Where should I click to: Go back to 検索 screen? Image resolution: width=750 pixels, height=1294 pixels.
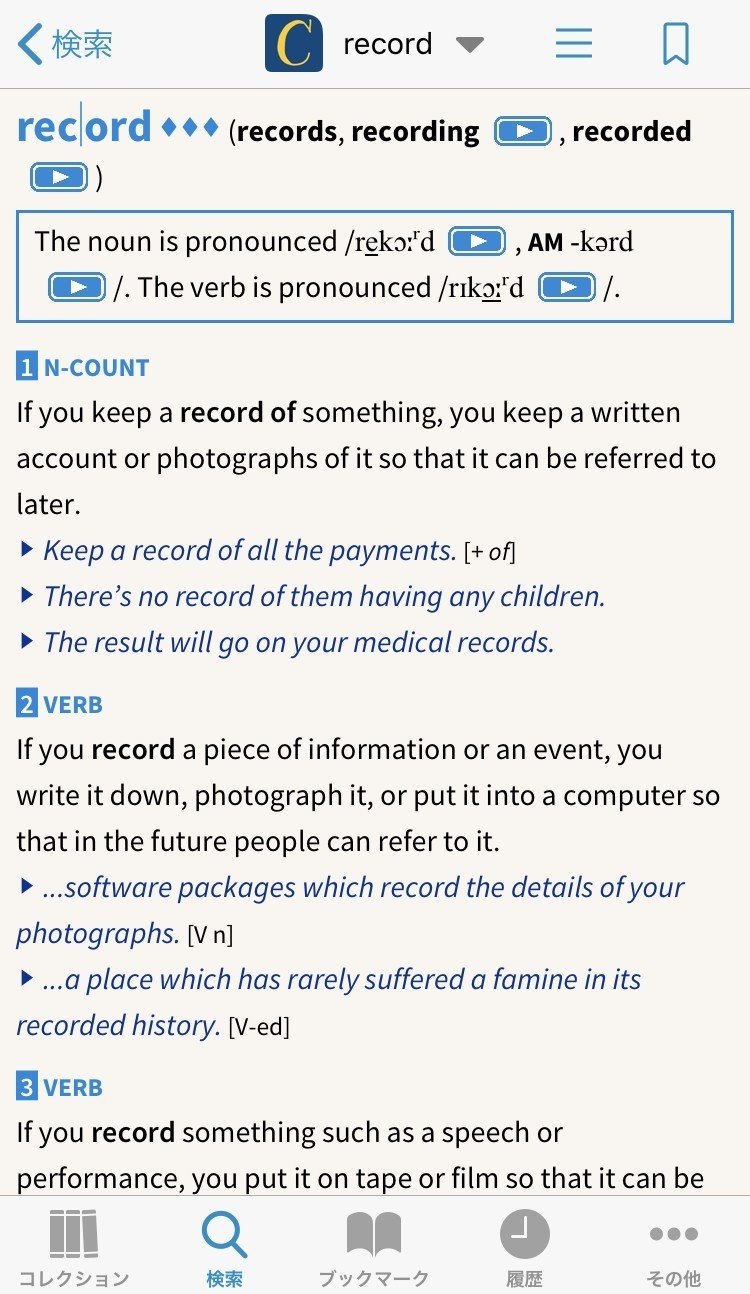(66, 44)
